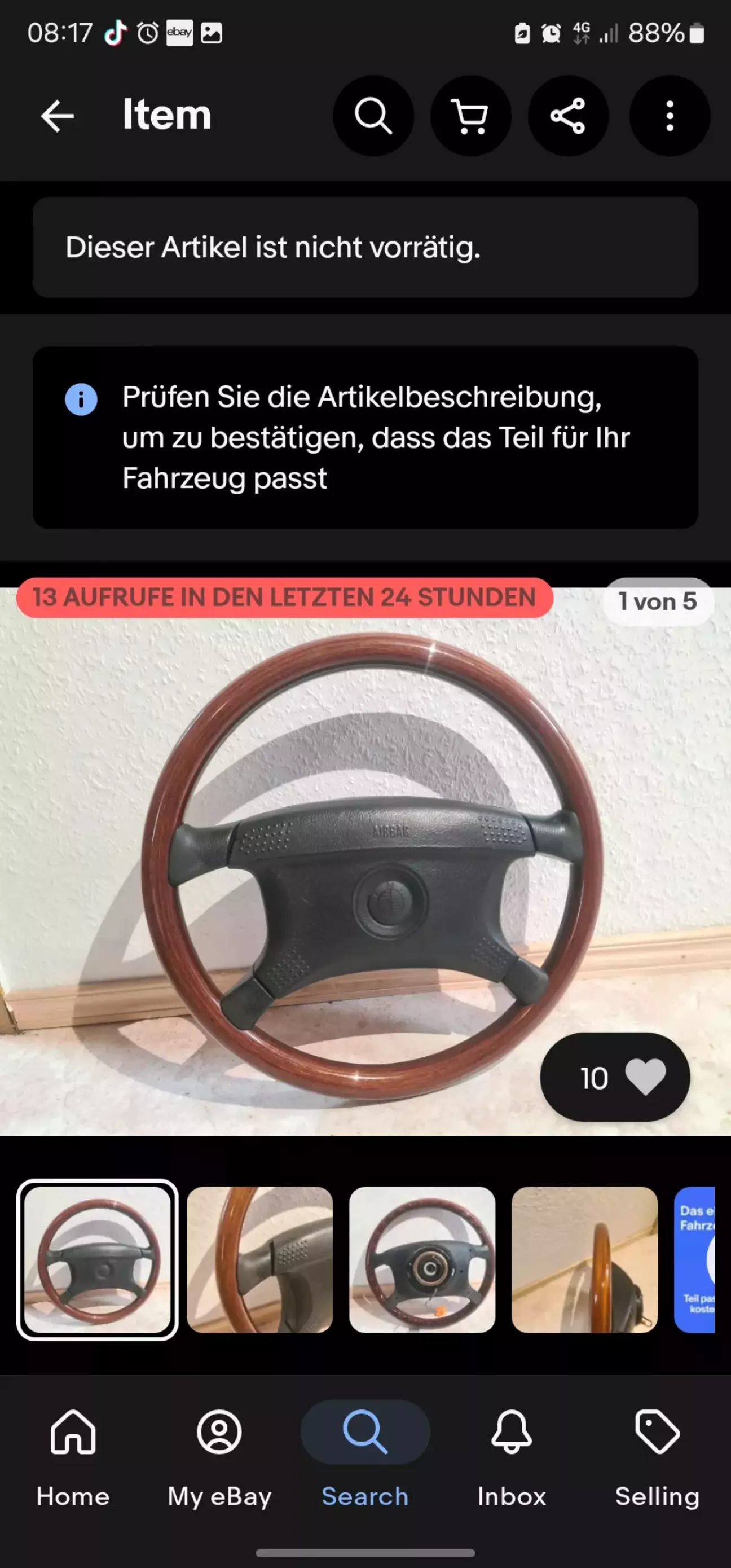The width and height of the screenshot is (731, 1568).
Task: Show the fourth thumbnail, the side view
Action: tap(584, 1260)
